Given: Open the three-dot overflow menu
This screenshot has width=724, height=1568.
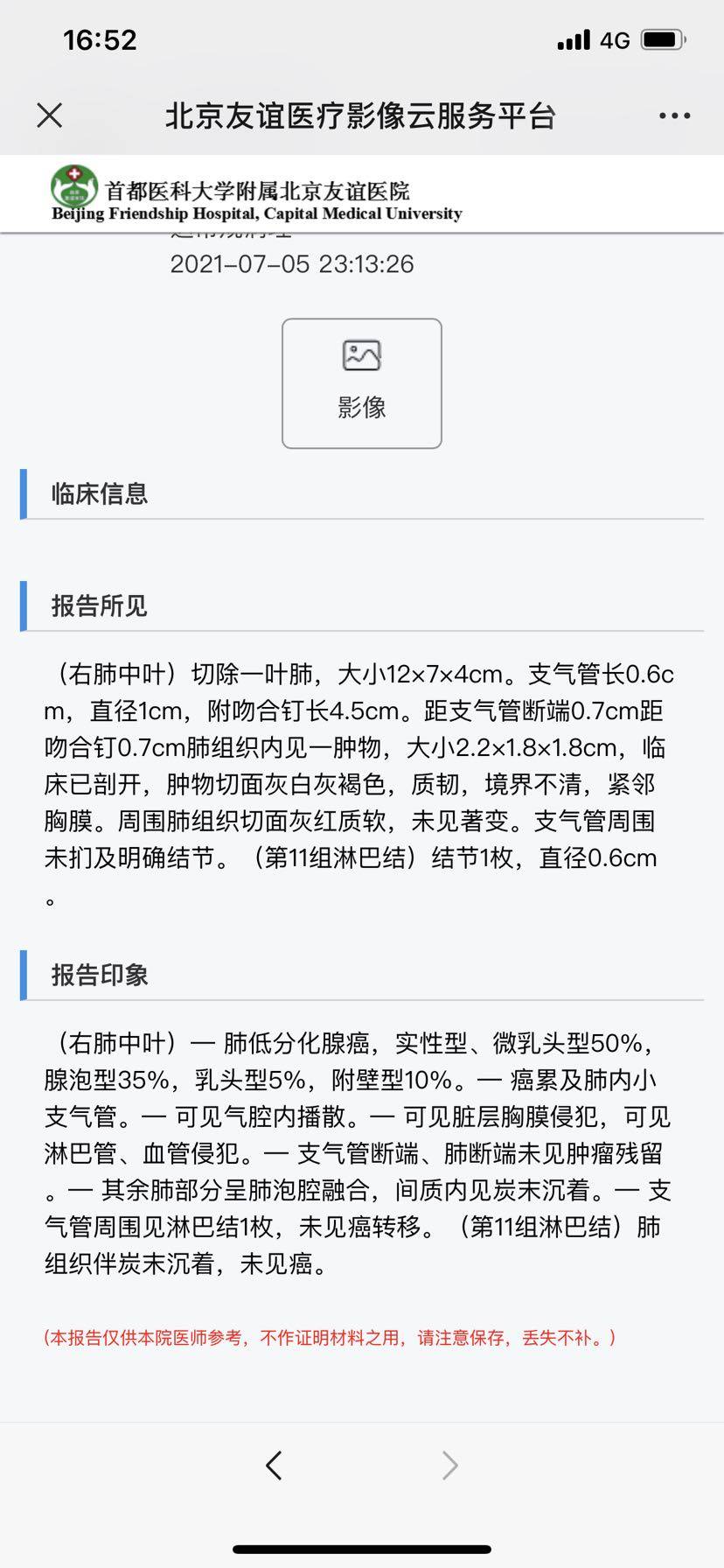Looking at the screenshot, I should tap(674, 115).
